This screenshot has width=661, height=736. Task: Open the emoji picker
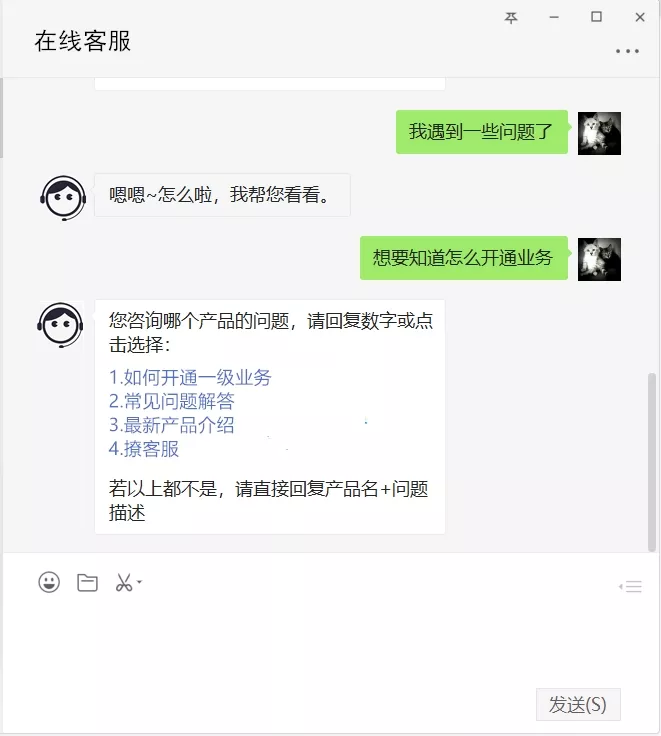pyautogui.click(x=49, y=582)
